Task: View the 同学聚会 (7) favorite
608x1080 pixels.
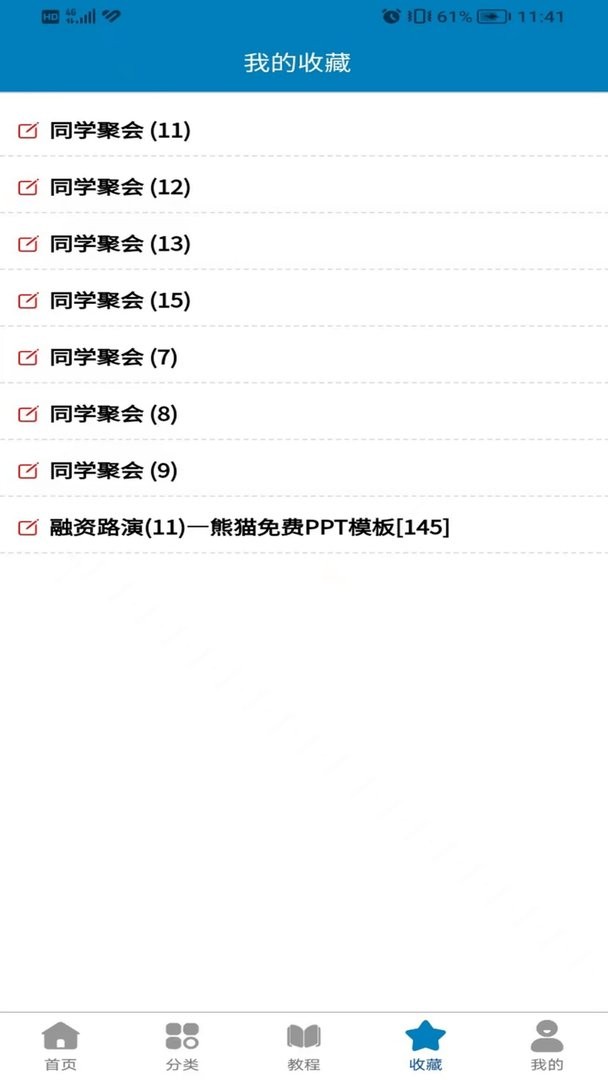Action: pyautogui.click(x=113, y=357)
